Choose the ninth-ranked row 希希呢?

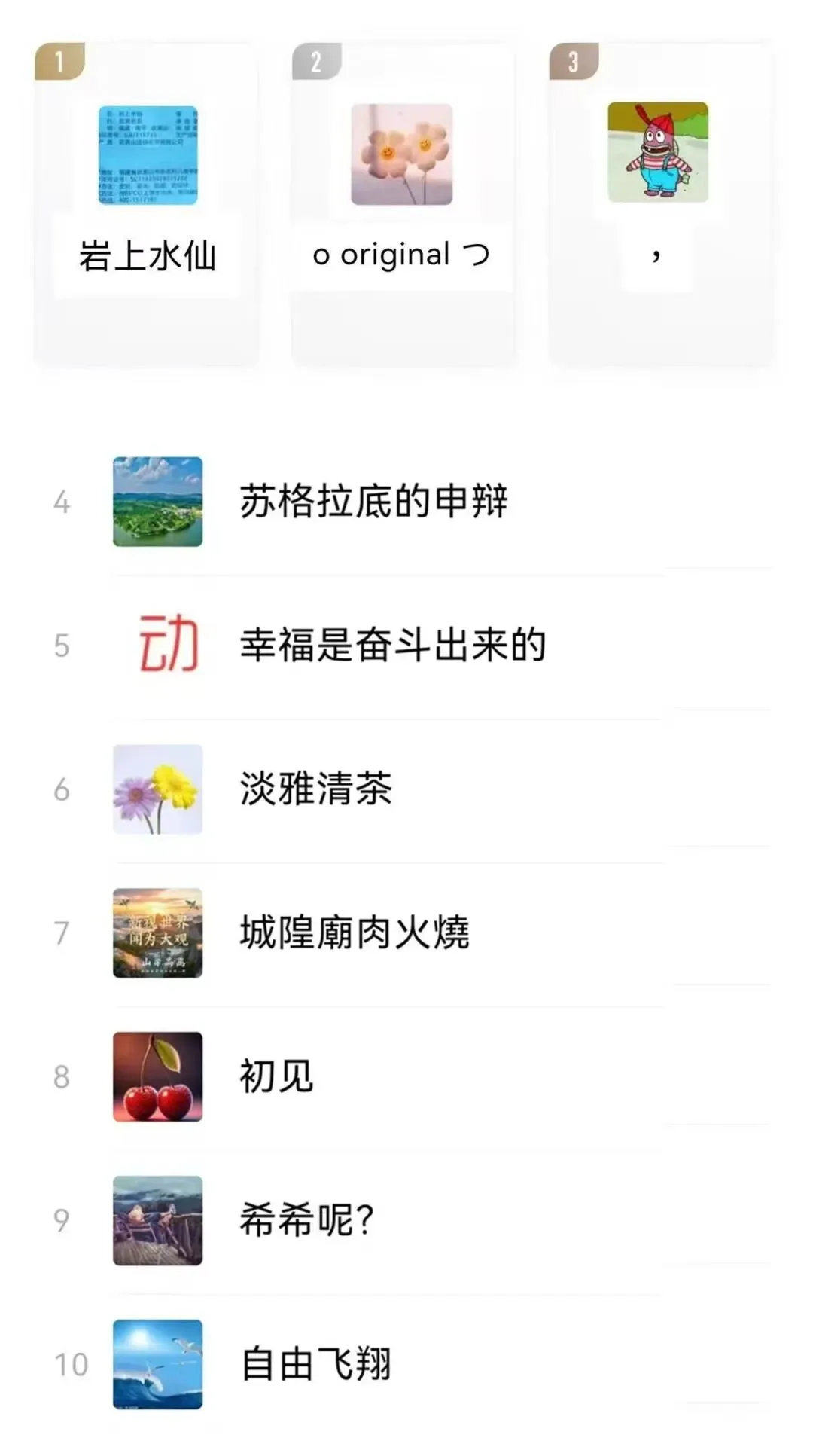pos(306,1220)
